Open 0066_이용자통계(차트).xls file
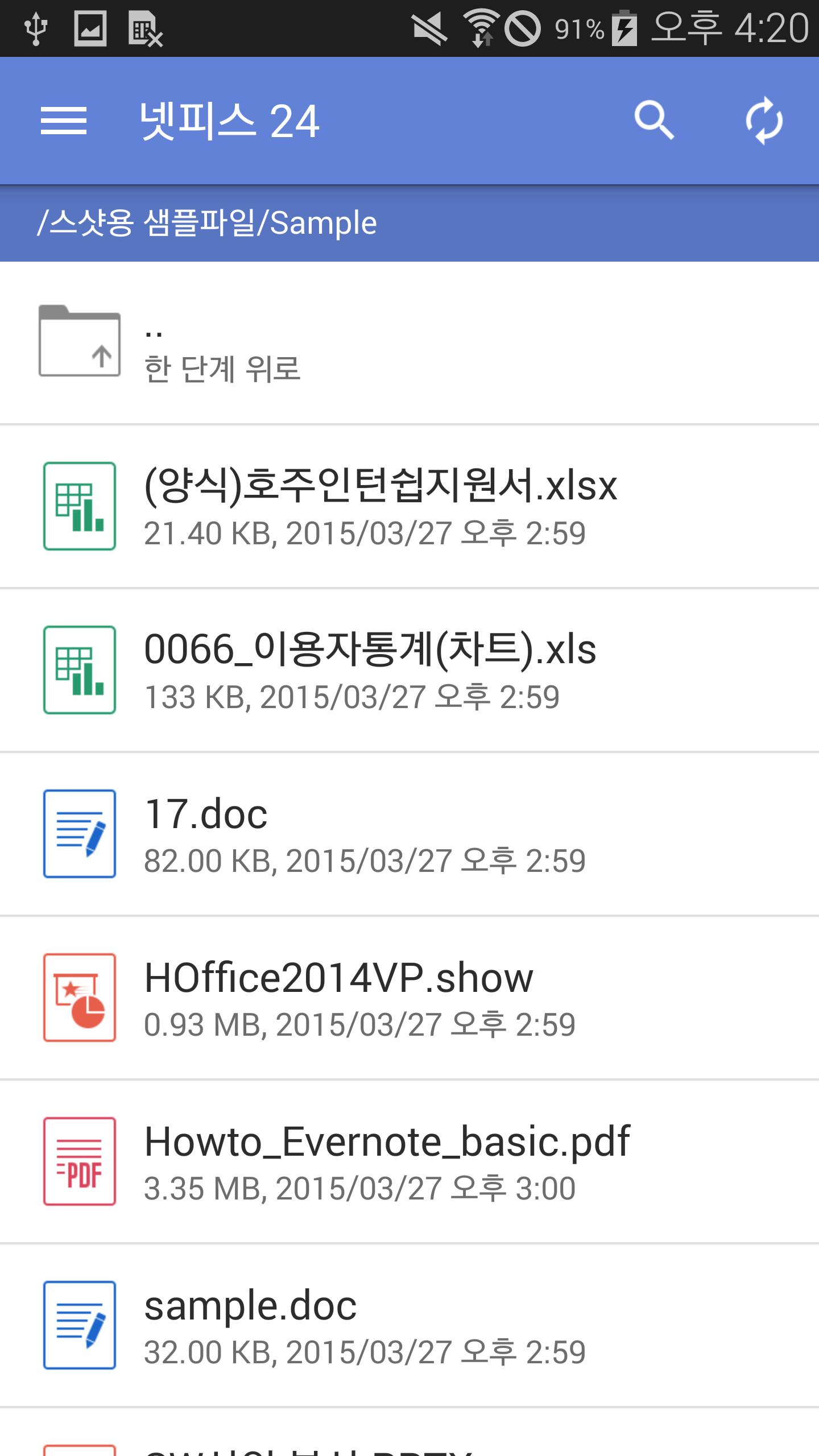This screenshot has width=819, height=1456. pos(370,670)
